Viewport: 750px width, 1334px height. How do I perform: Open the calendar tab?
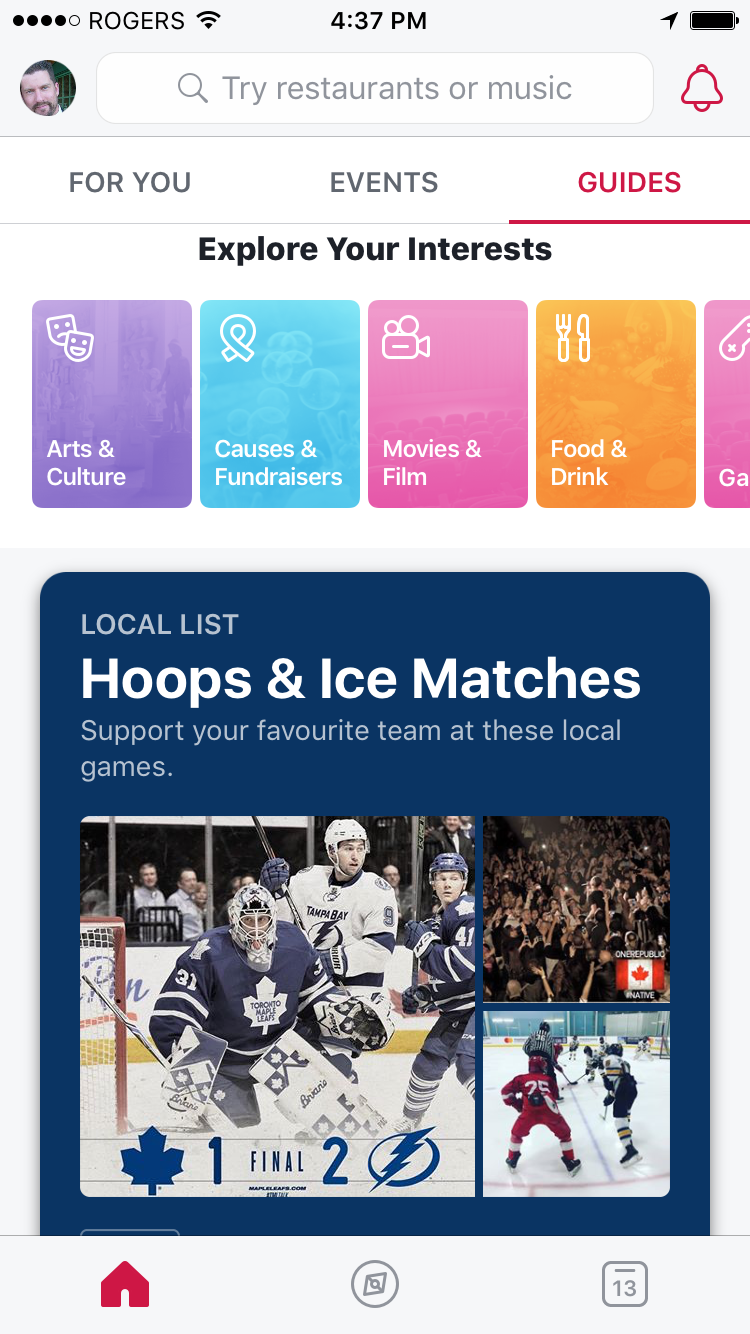click(625, 1284)
